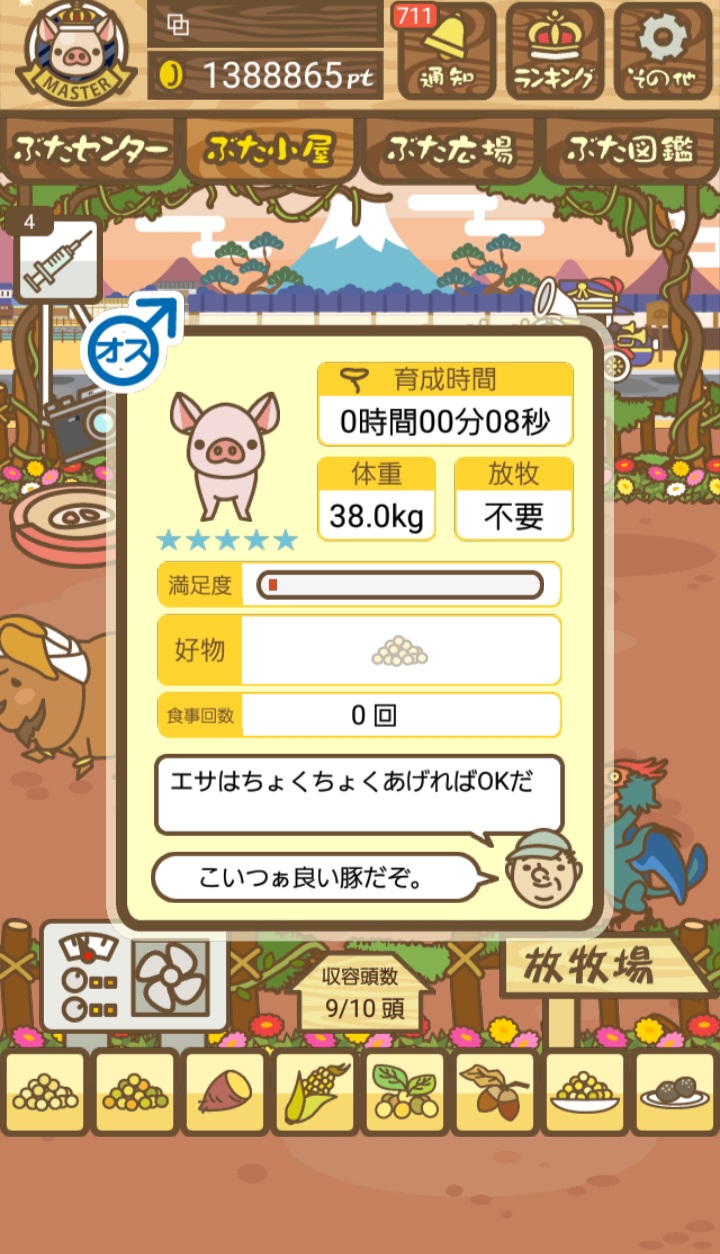Switch to the ぶた小屋 tab

[x=270, y=150]
